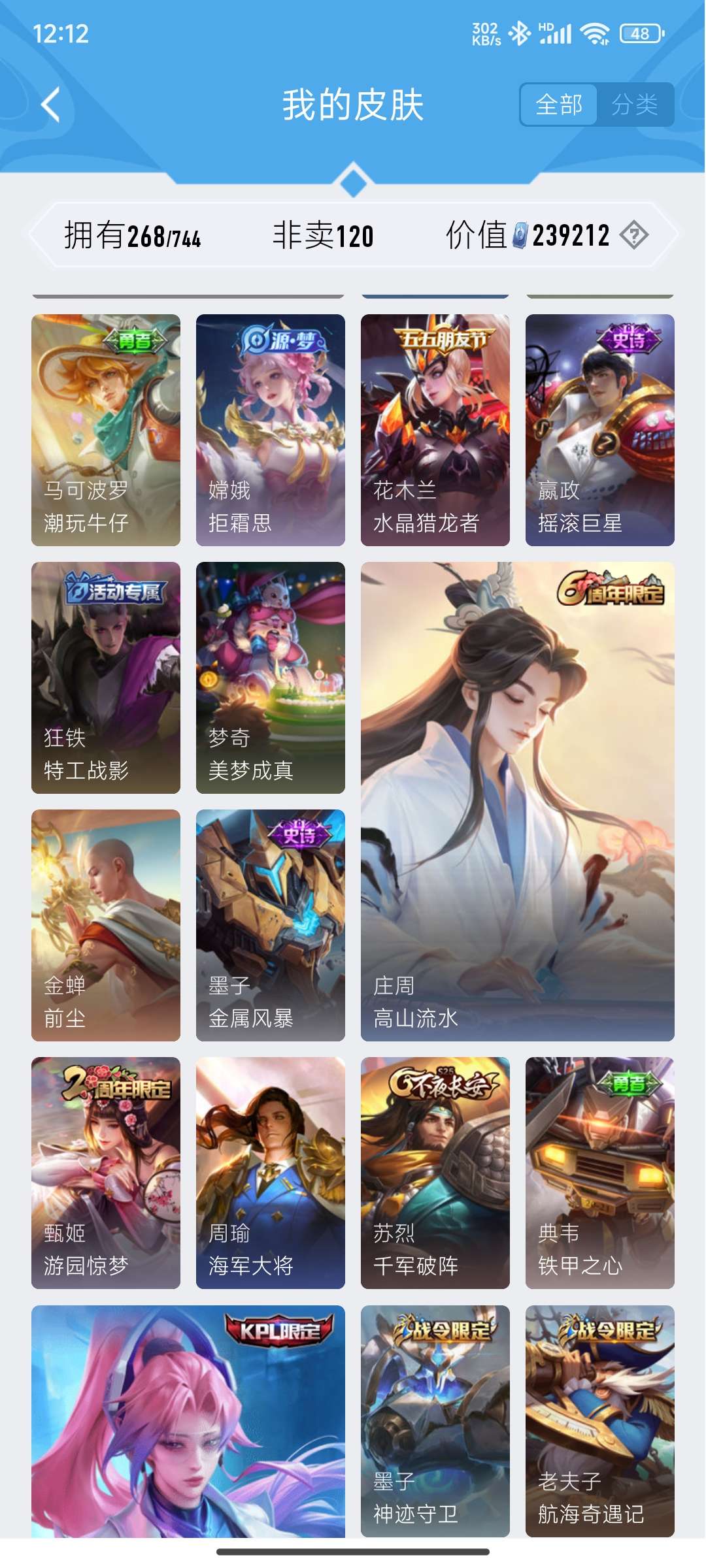Open 梦奇 美梦成真 skin
The image size is (706, 1568).
tap(271, 678)
